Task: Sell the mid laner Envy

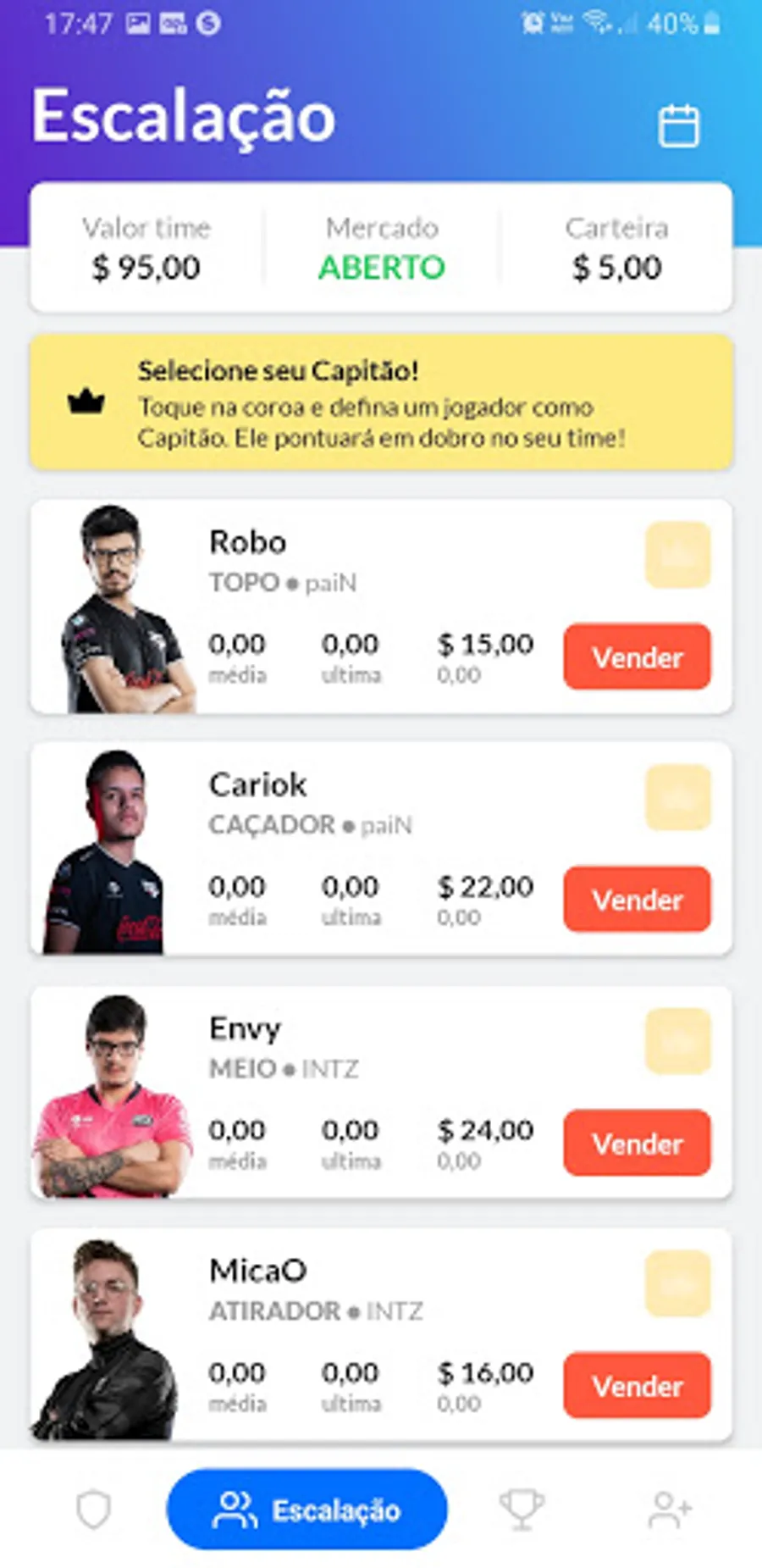Action: [637, 1143]
